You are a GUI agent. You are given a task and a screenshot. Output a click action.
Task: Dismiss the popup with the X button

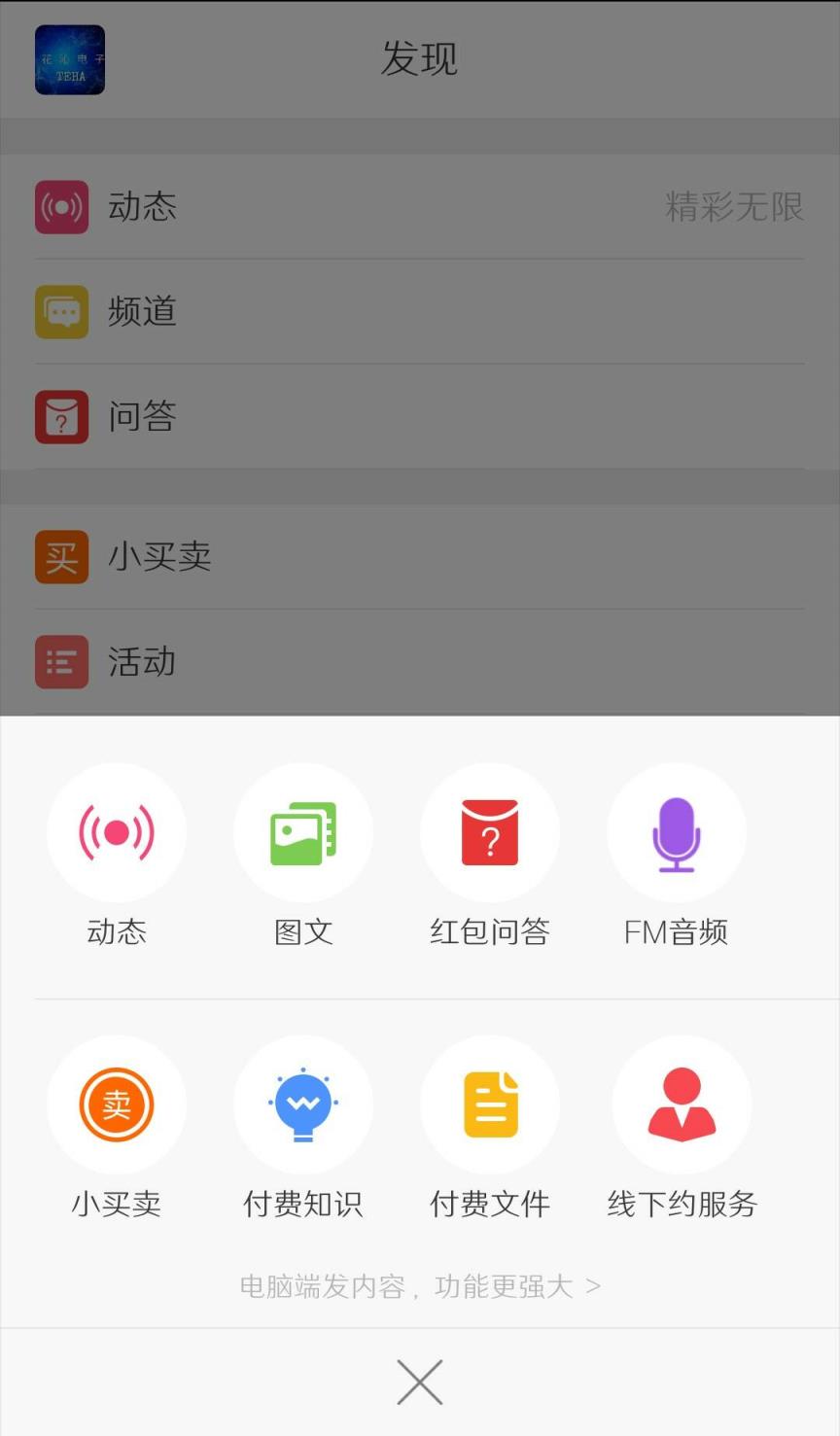pyautogui.click(x=419, y=1381)
